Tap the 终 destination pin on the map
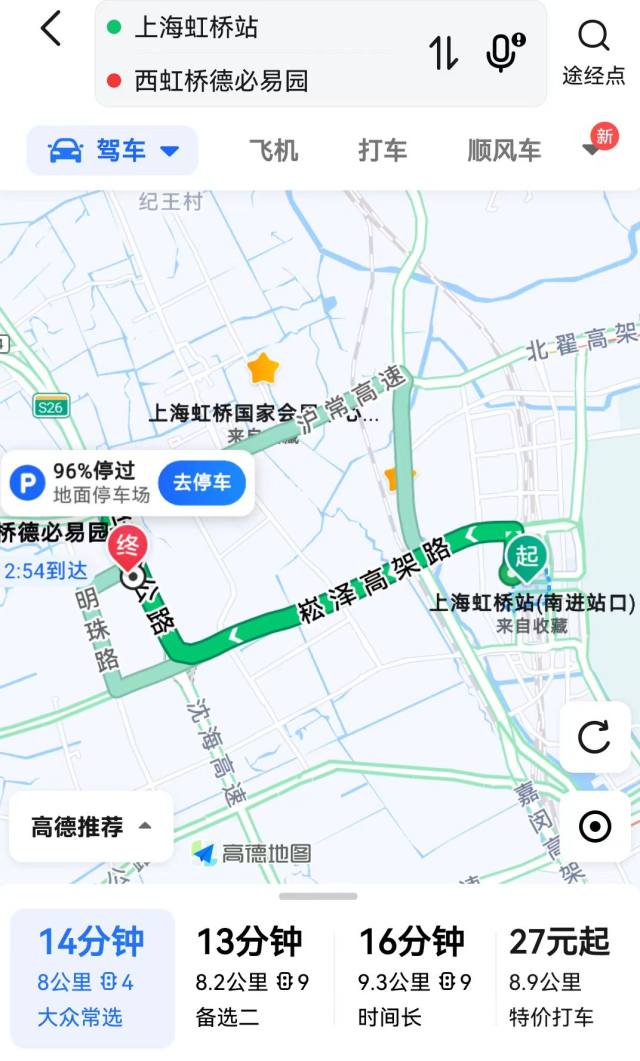 tap(127, 547)
